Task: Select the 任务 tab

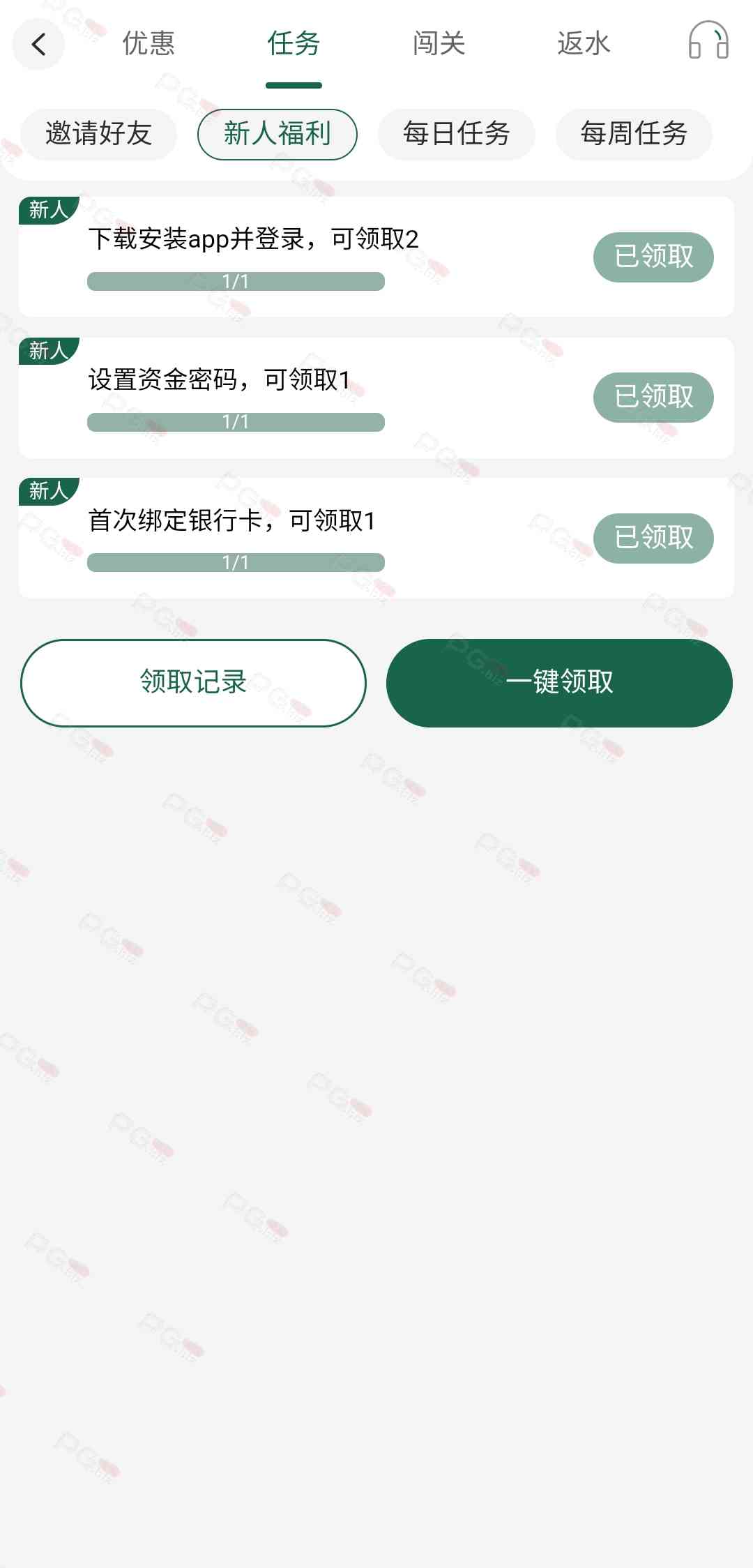Action: pos(294,43)
